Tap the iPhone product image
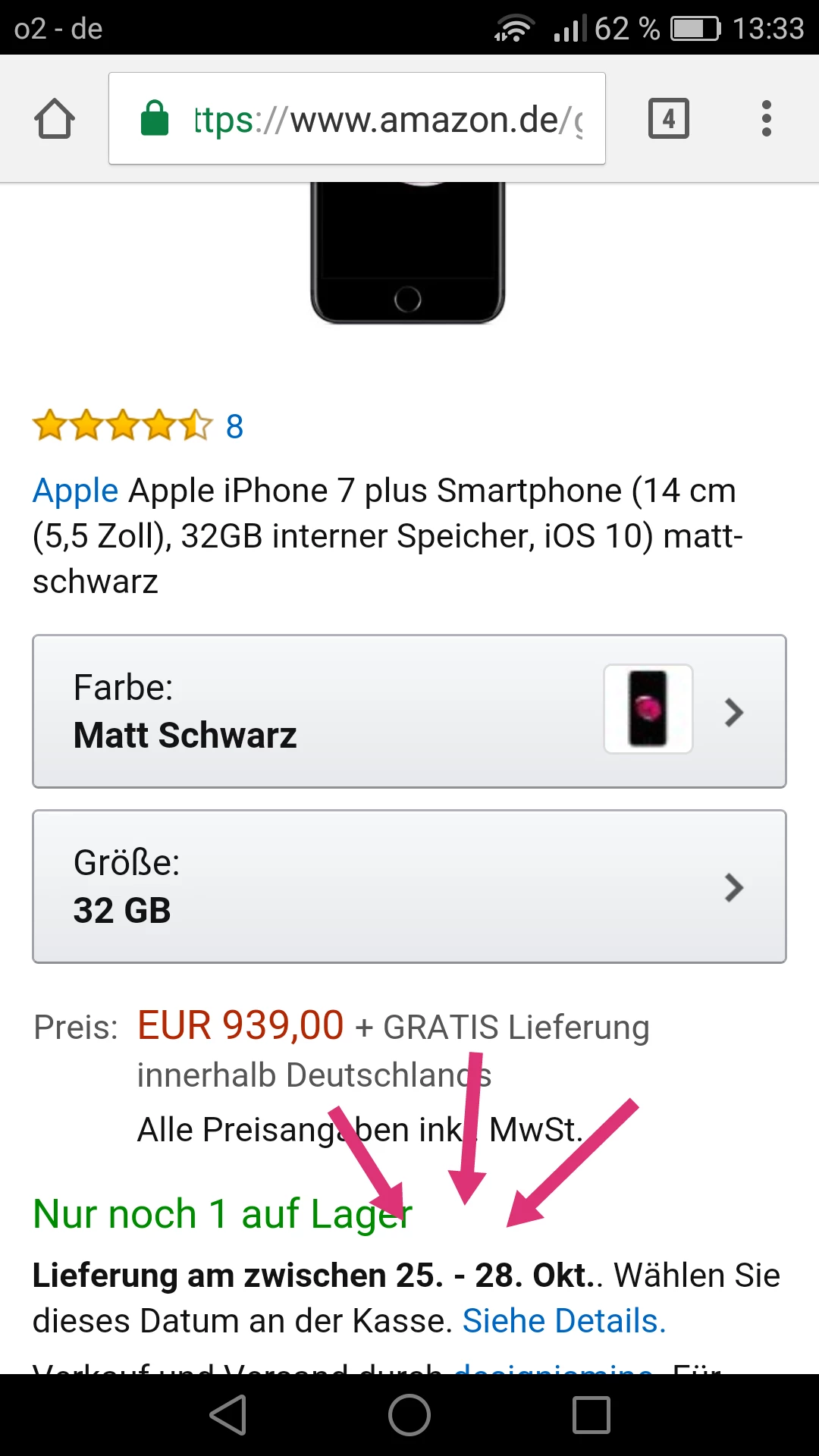Image resolution: width=819 pixels, height=1456 pixels. (408, 254)
